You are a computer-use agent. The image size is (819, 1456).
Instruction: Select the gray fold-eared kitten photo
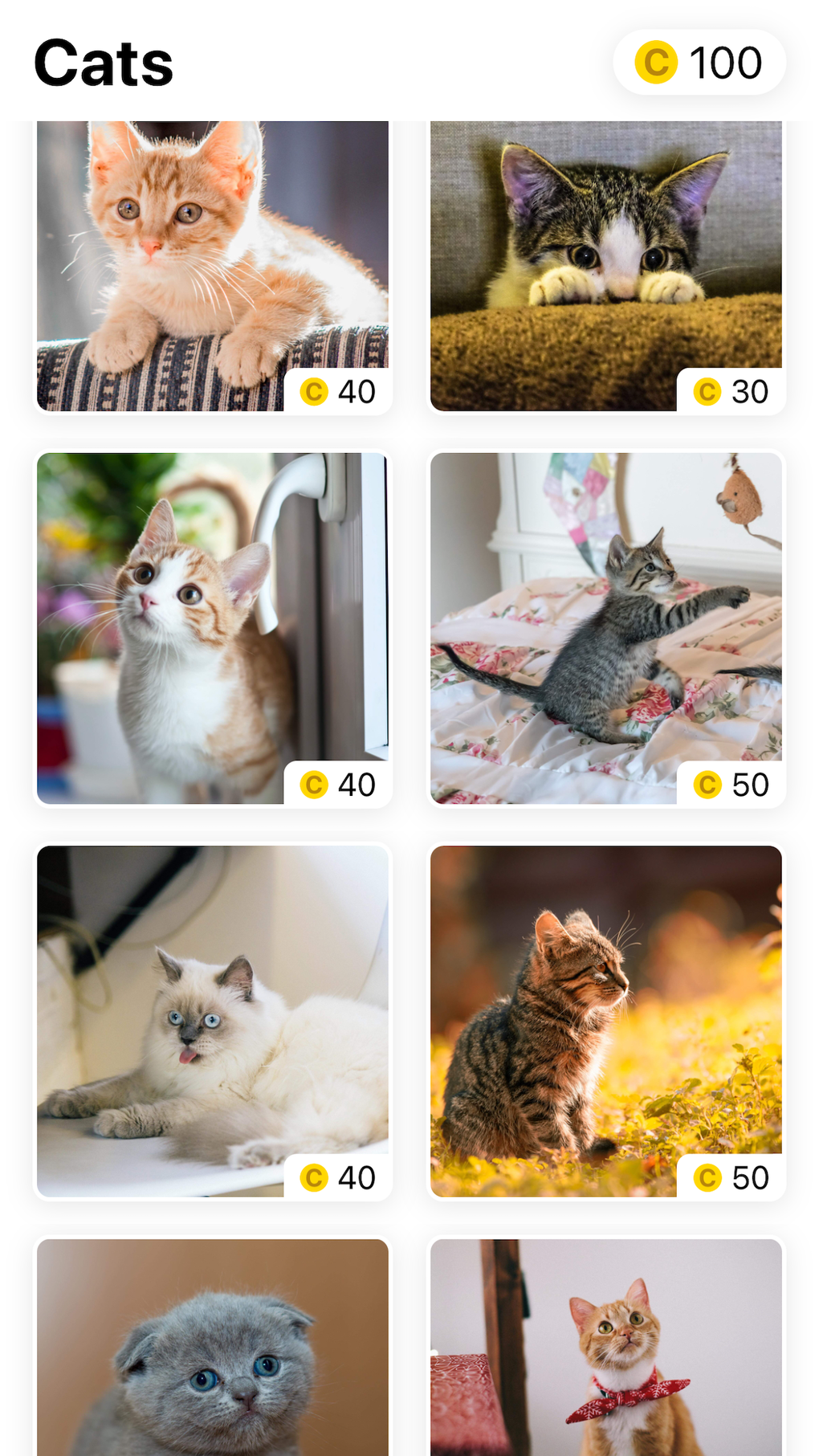click(x=212, y=1349)
